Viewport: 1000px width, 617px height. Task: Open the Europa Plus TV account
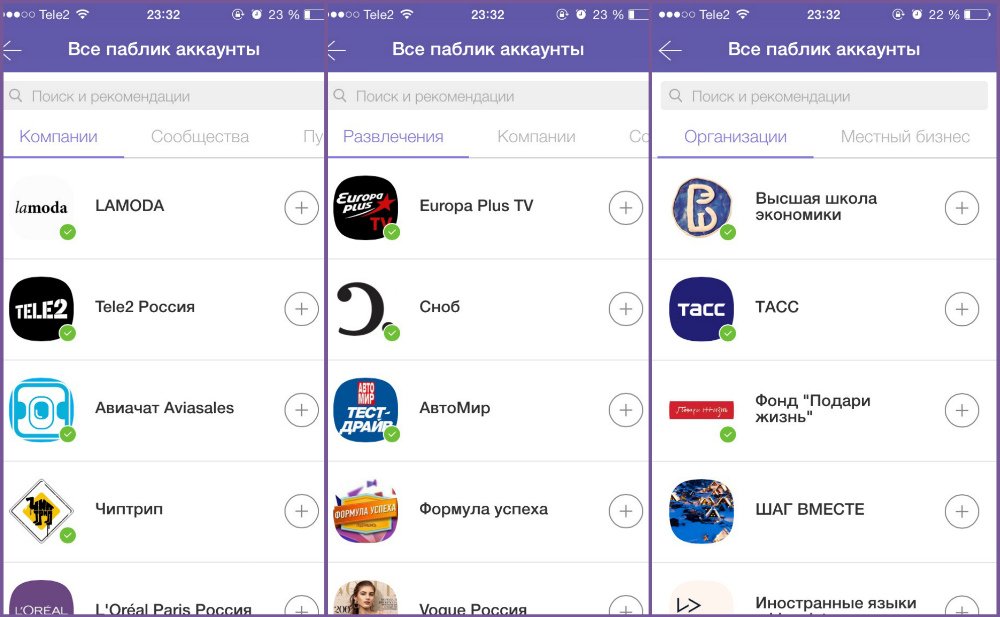pos(476,206)
